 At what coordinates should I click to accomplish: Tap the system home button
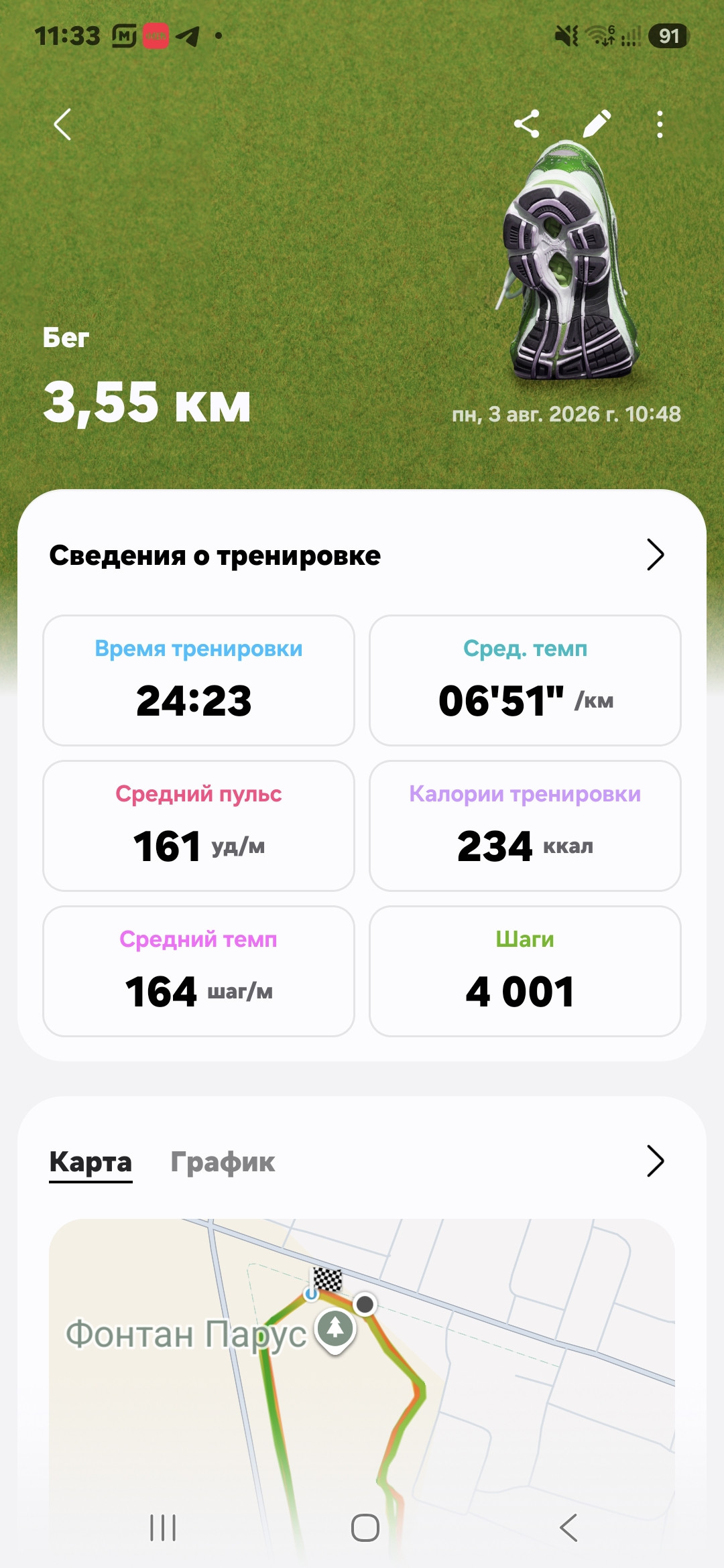(x=365, y=1528)
